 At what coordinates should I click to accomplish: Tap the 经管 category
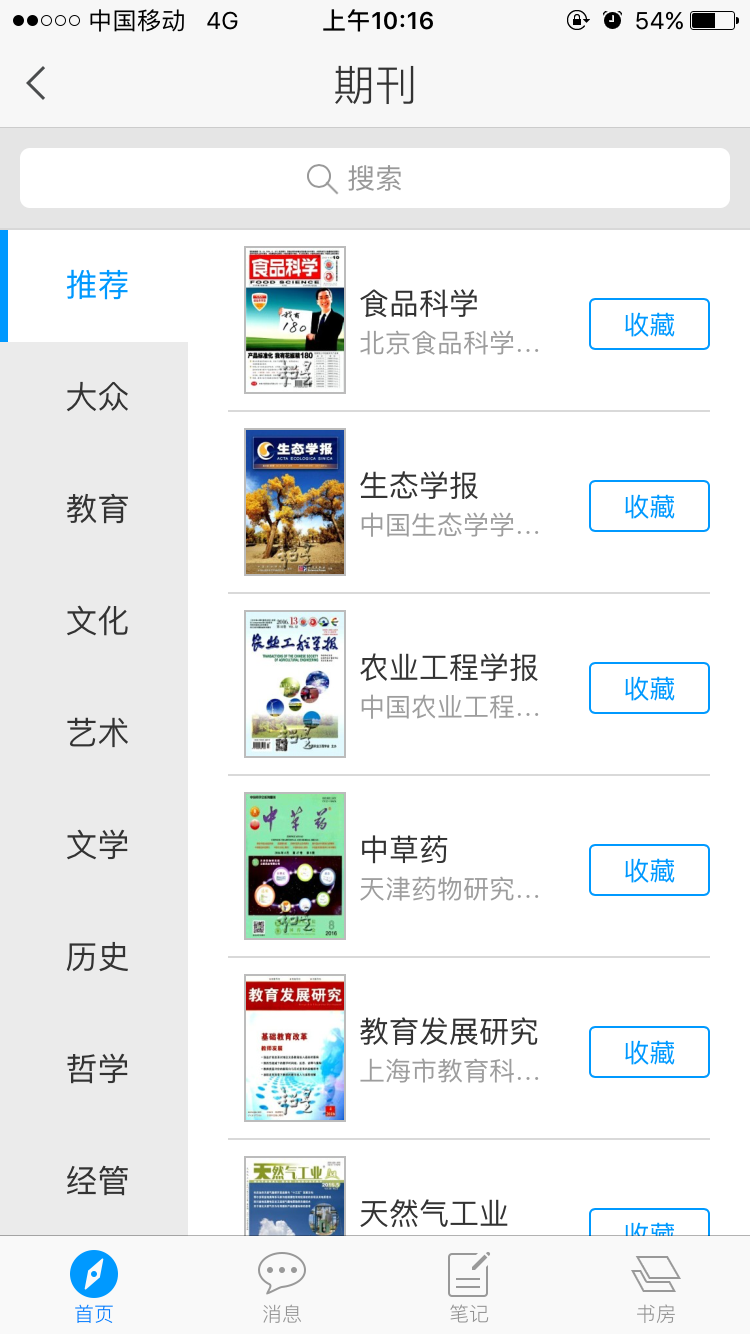coord(97,1181)
